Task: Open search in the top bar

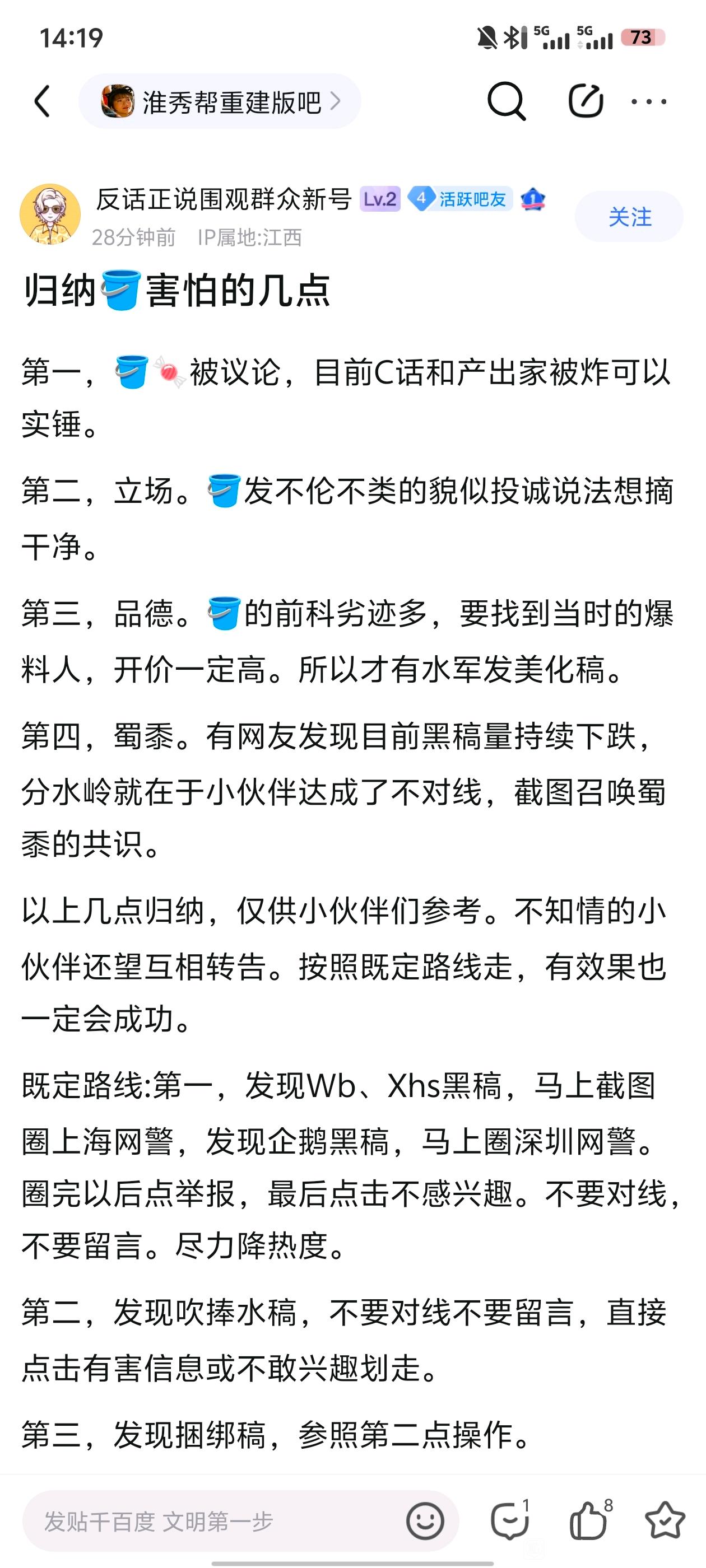Action: [x=505, y=101]
